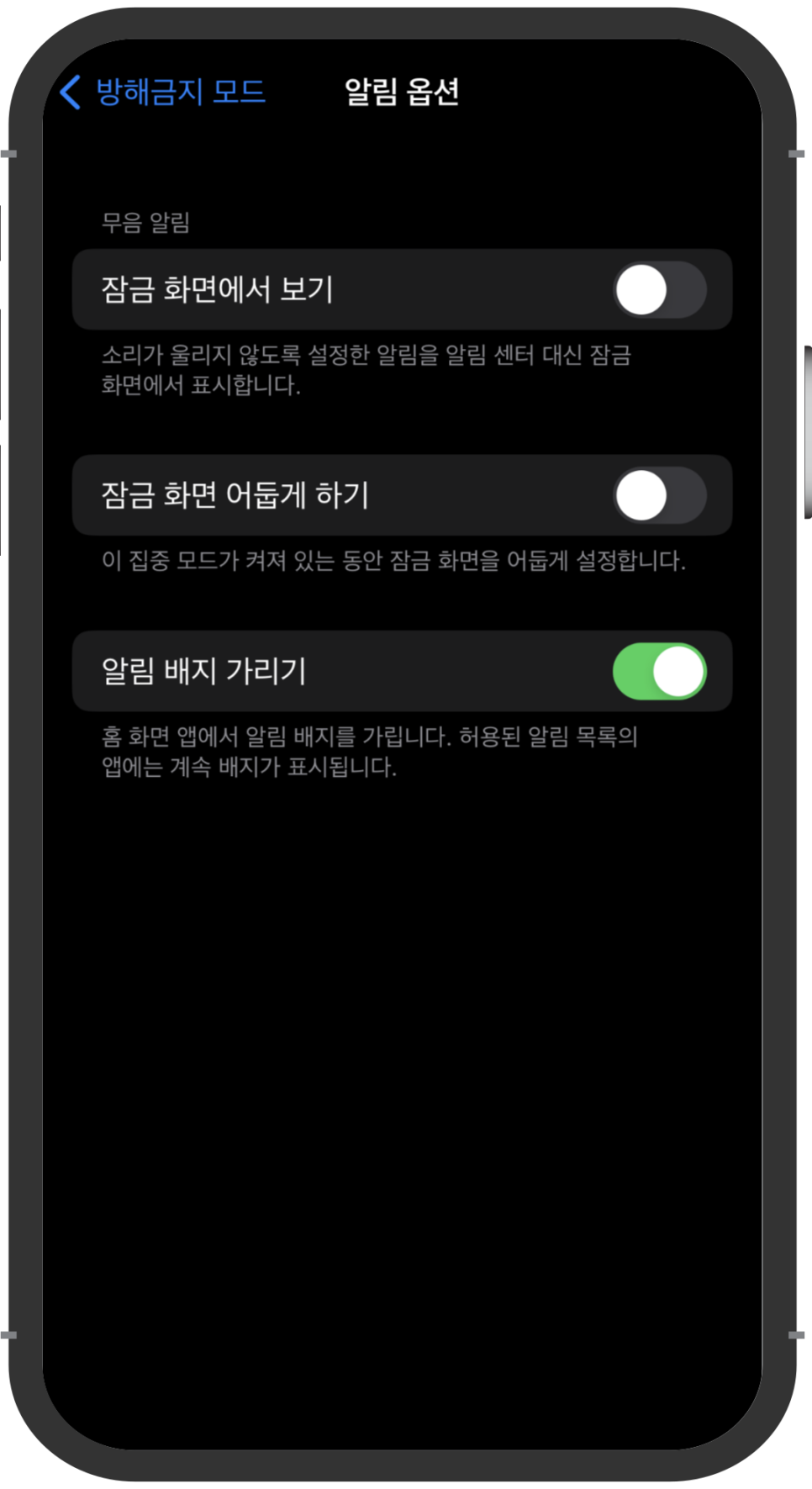This screenshot has width=812, height=1489.
Task: Go back to 방해금지 모드
Action: coord(163,92)
